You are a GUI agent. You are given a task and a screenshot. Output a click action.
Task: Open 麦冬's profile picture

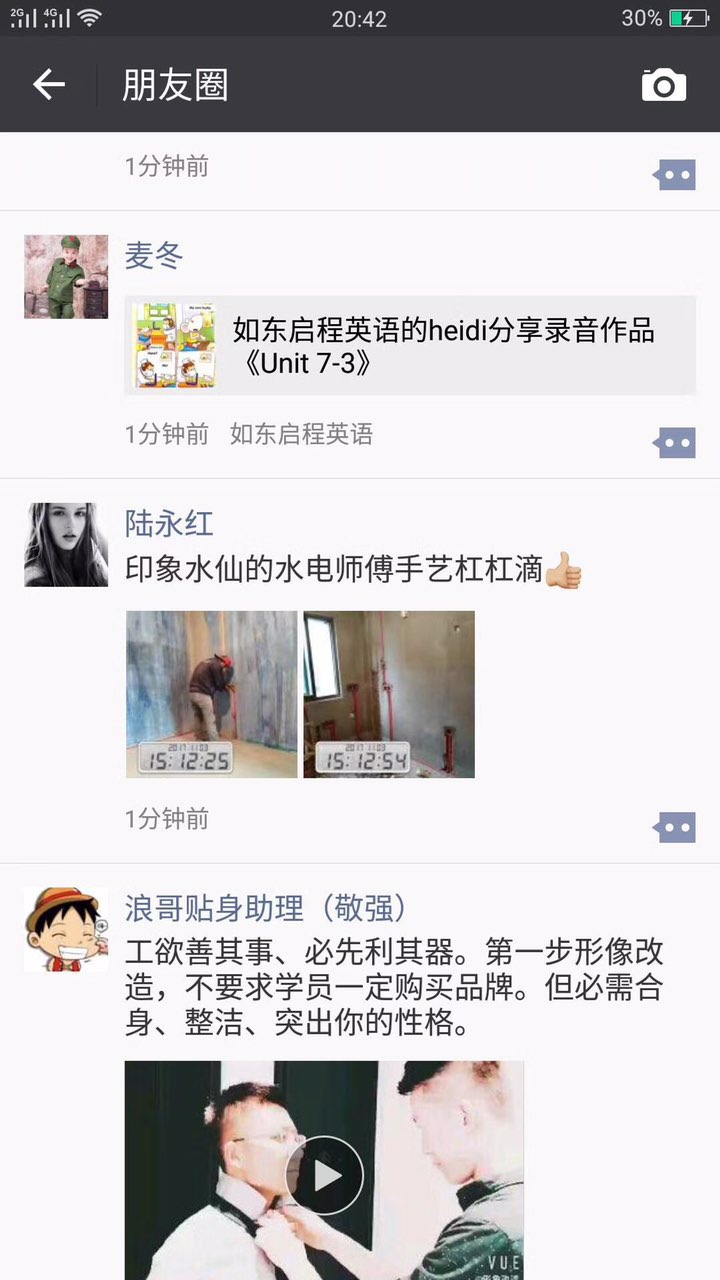tap(66, 277)
